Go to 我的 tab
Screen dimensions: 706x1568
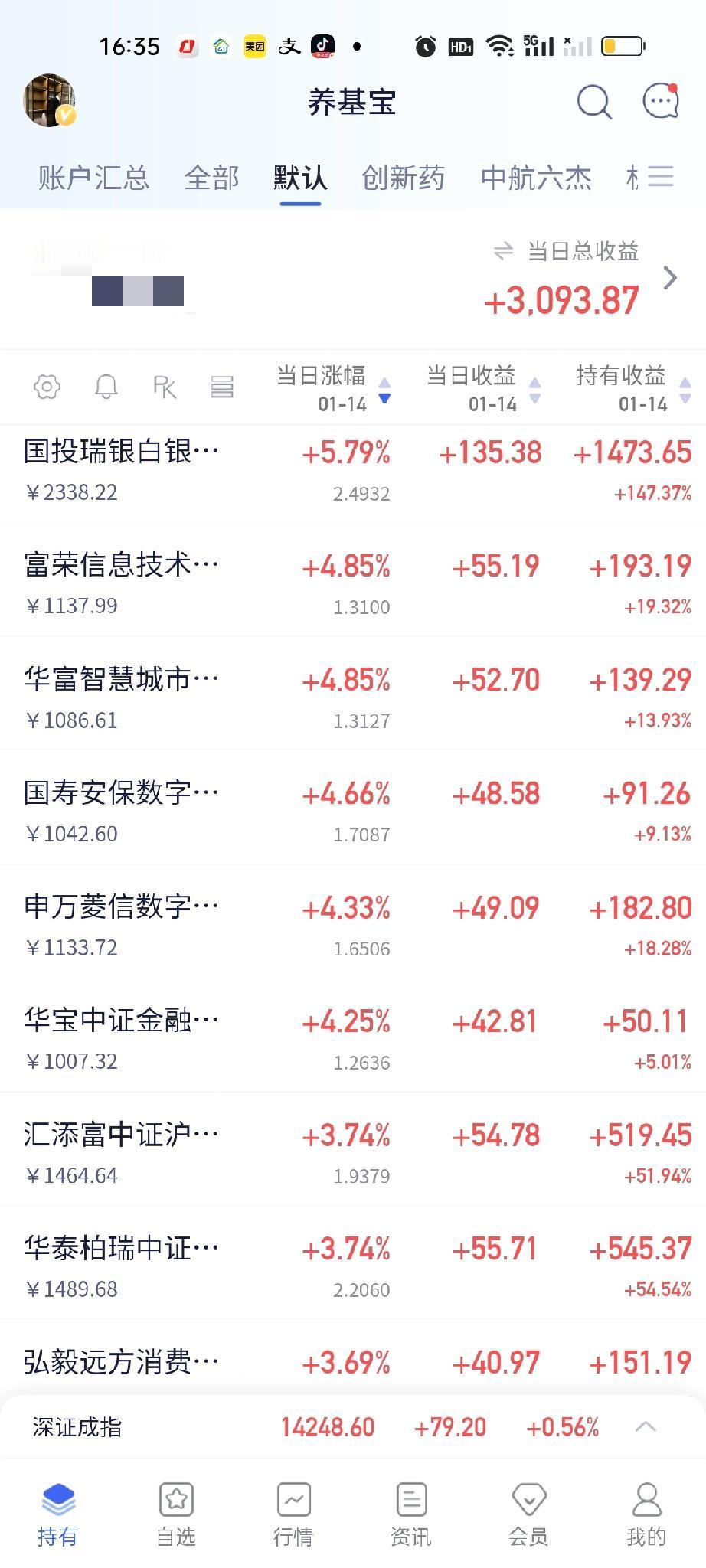[x=646, y=1514]
